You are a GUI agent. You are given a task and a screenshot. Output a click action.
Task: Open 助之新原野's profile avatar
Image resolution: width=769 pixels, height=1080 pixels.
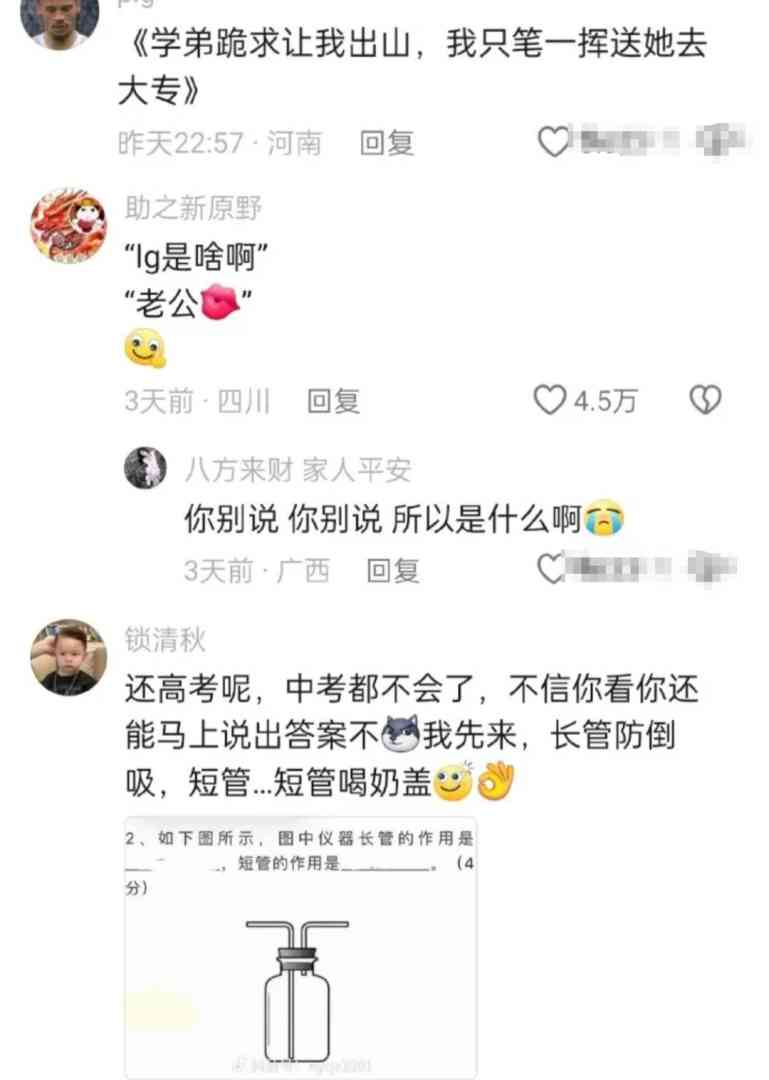[x=68, y=225]
